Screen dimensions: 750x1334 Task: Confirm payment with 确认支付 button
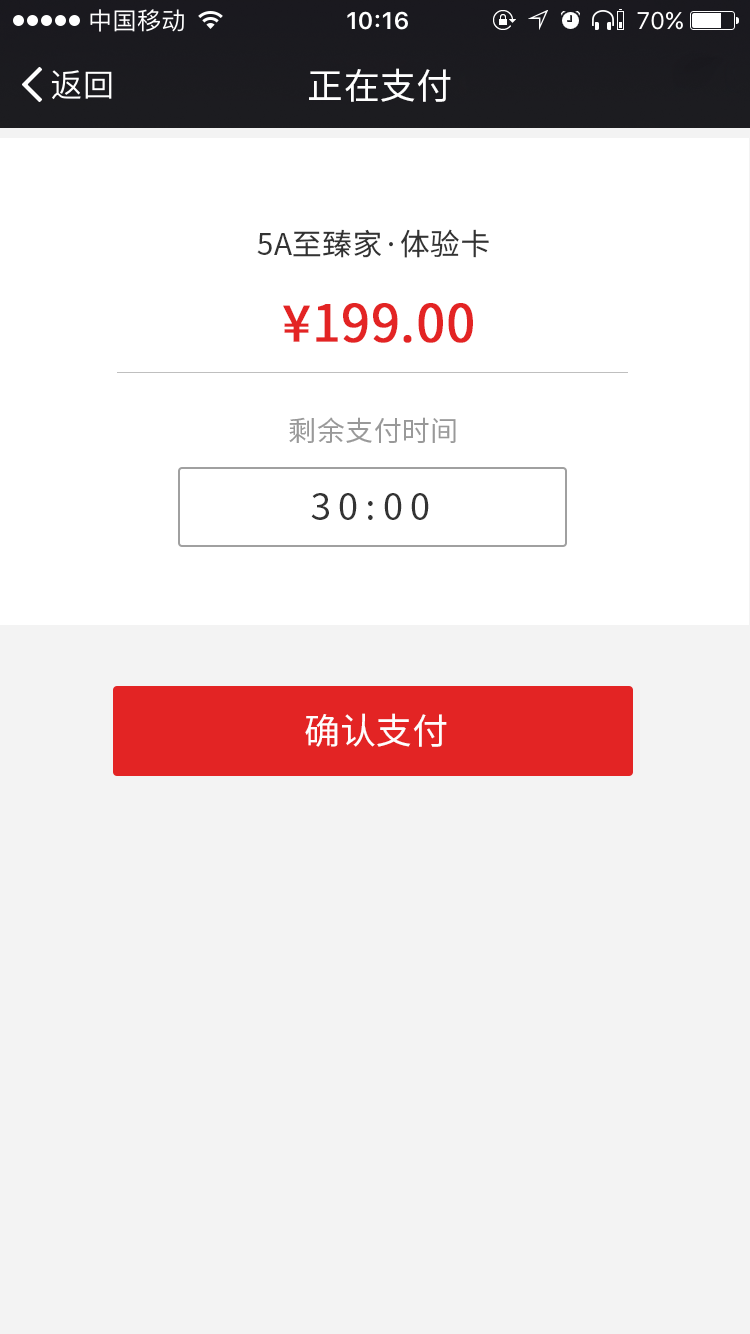click(x=373, y=731)
